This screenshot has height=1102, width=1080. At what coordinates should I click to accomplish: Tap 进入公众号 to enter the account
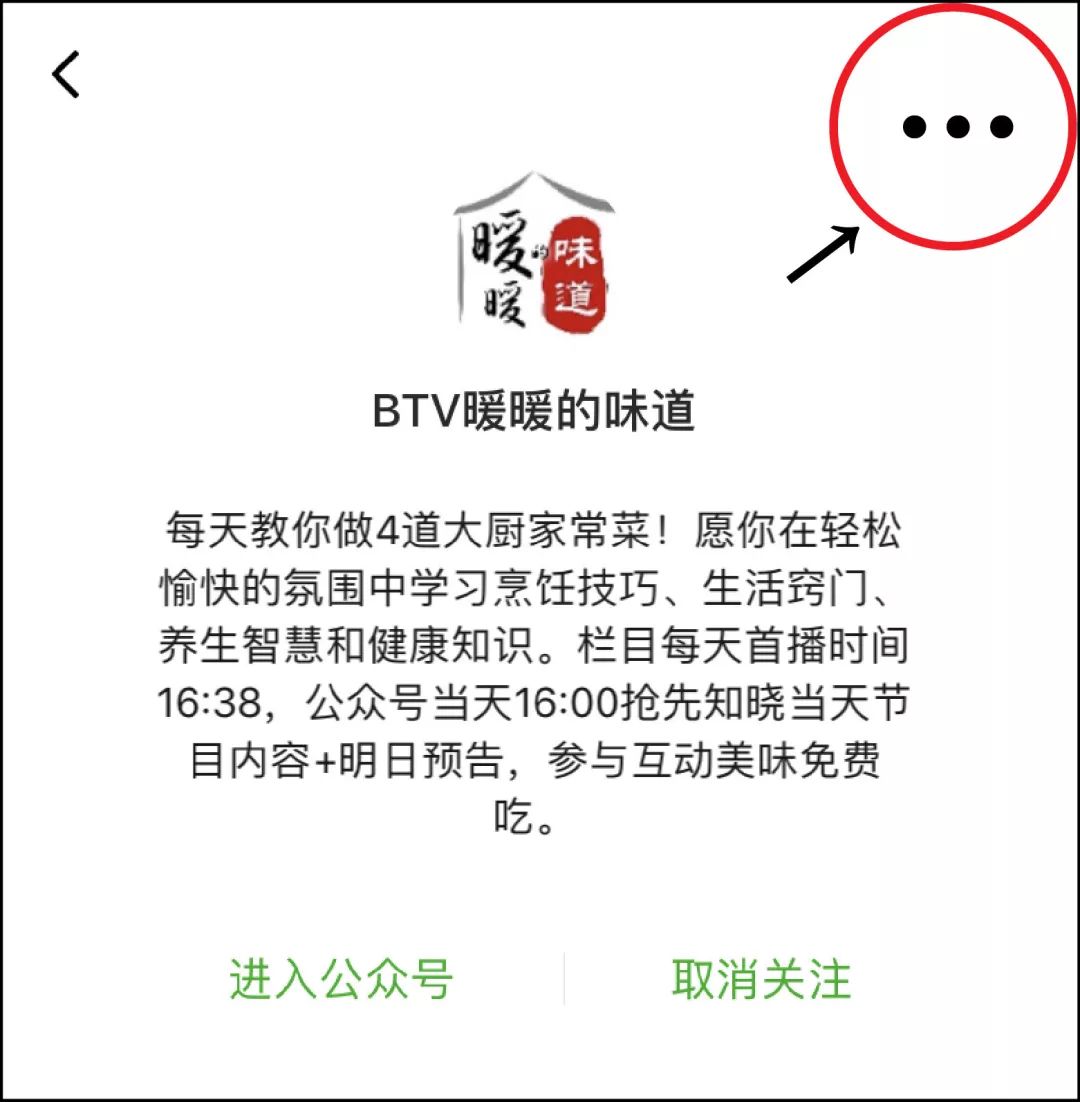point(341,979)
